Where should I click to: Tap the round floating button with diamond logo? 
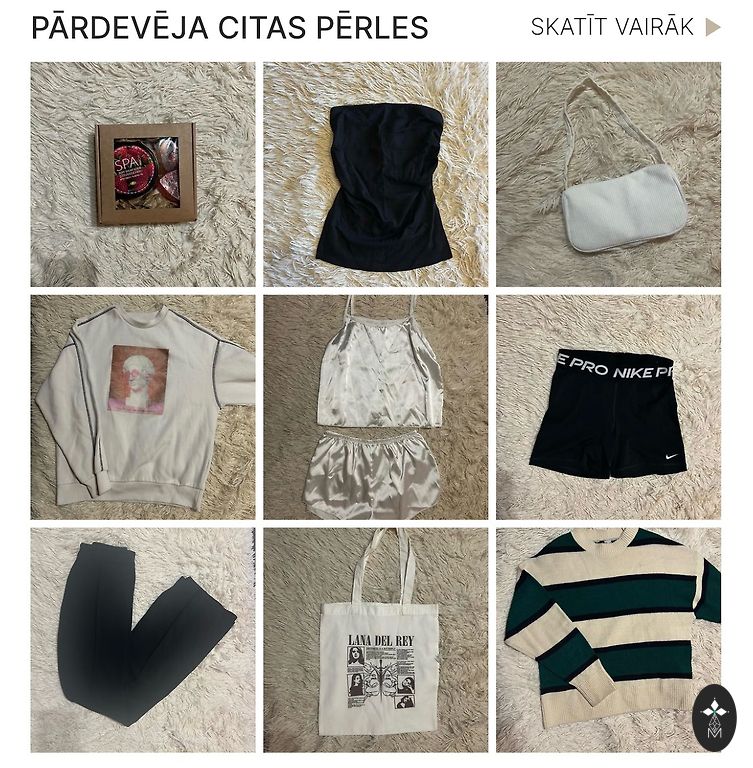714,718
